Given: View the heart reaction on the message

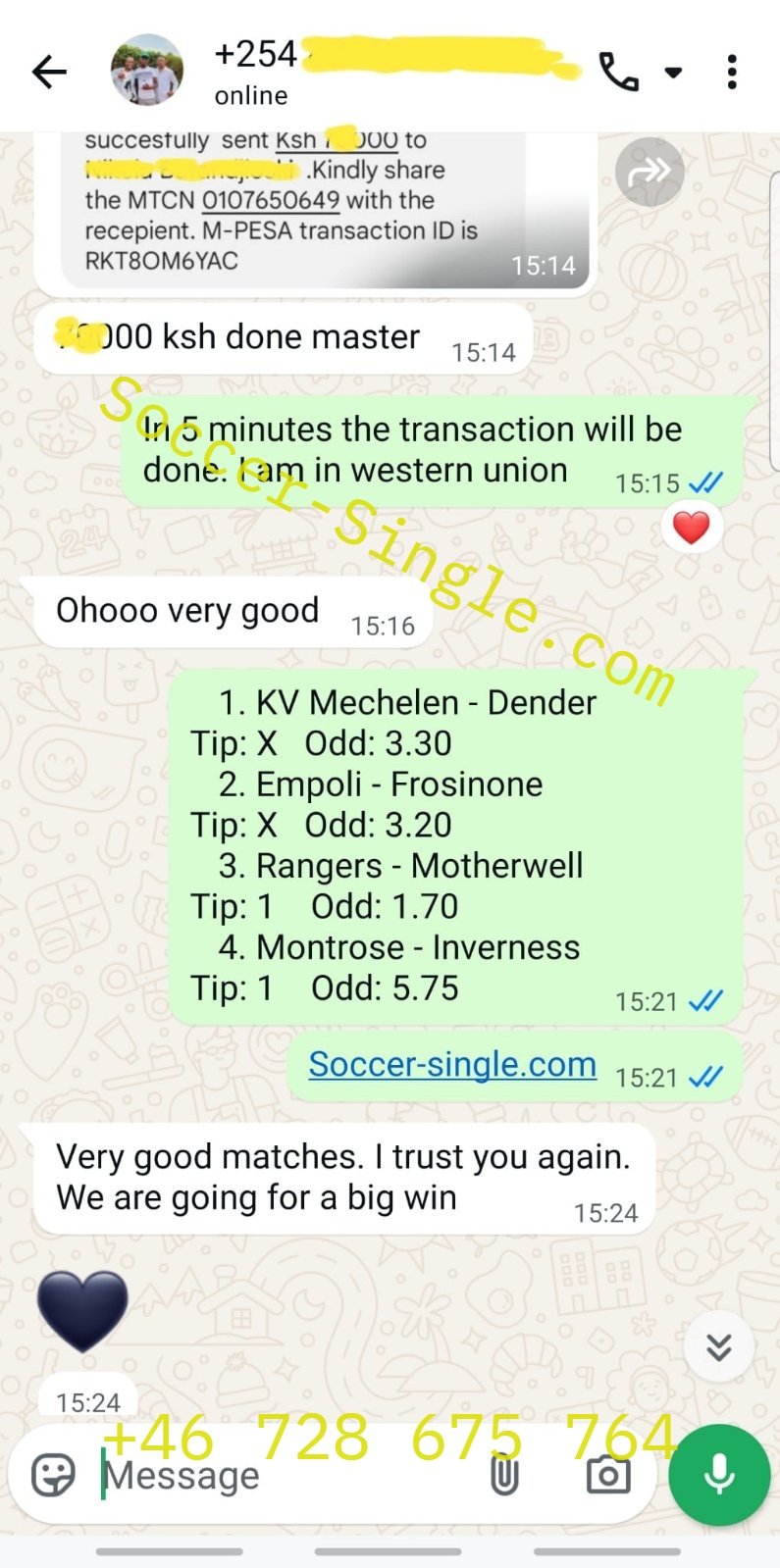Looking at the screenshot, I should point(692,528).
